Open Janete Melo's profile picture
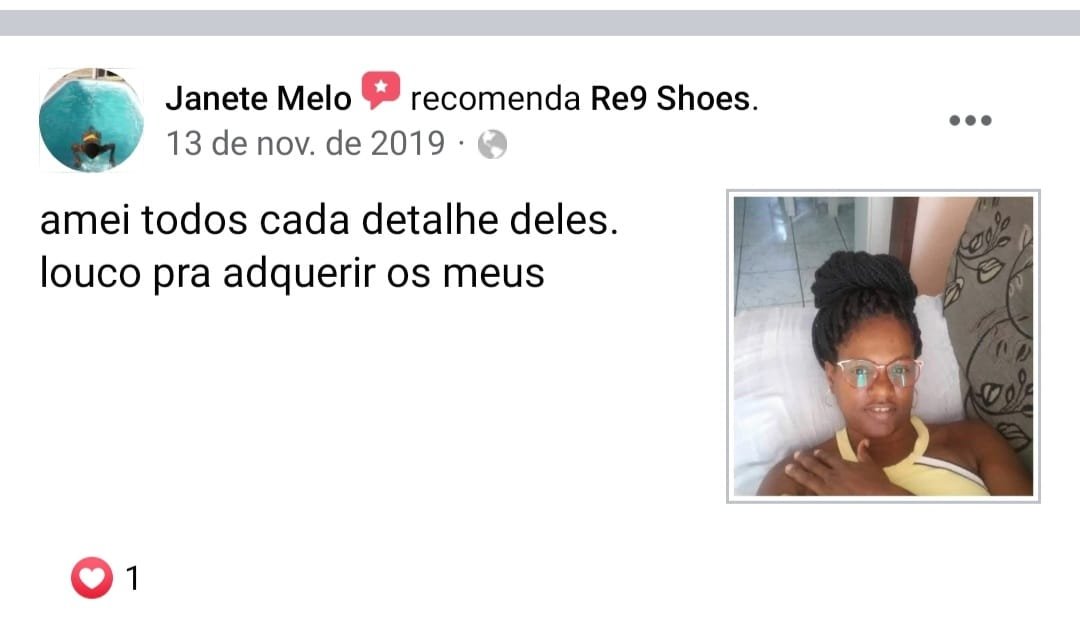 (91, 121)
